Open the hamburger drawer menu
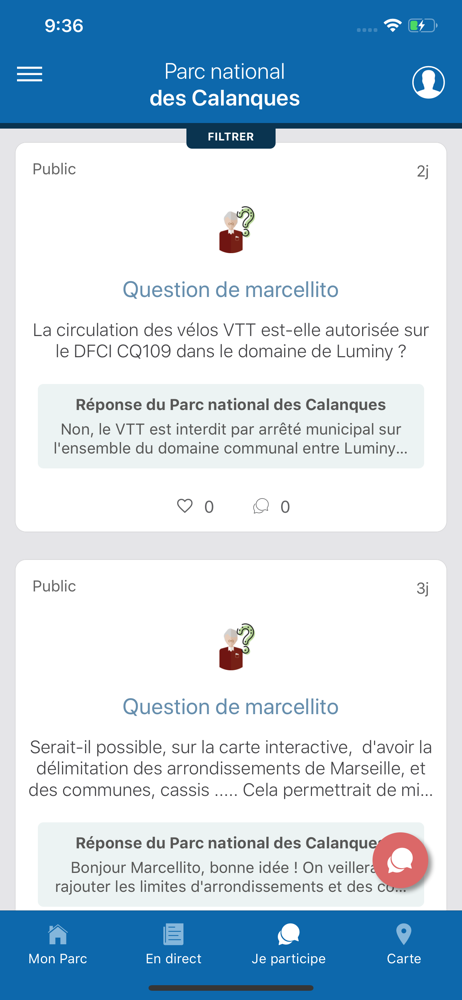462x1000 pixels. 29,74
